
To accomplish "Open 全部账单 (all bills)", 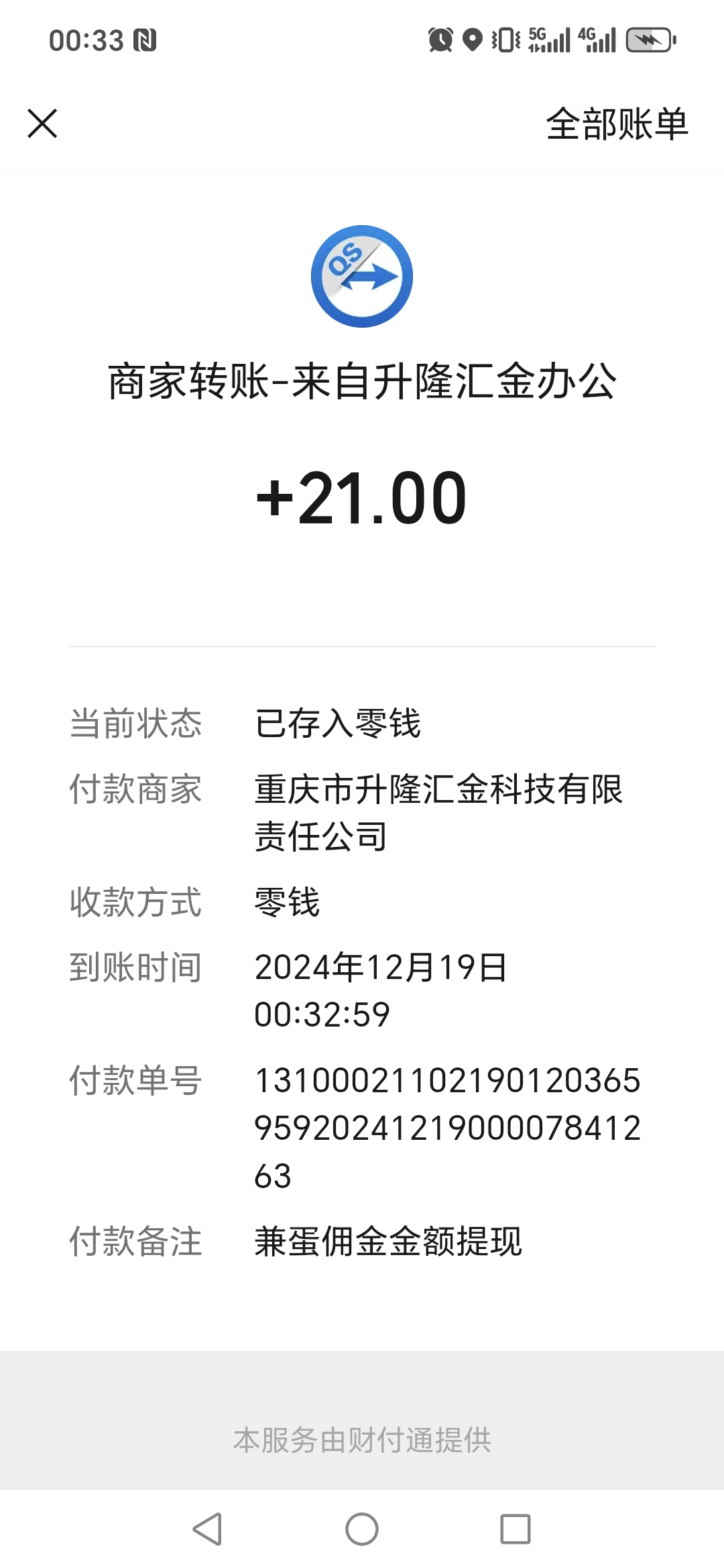I will point(617,124).
